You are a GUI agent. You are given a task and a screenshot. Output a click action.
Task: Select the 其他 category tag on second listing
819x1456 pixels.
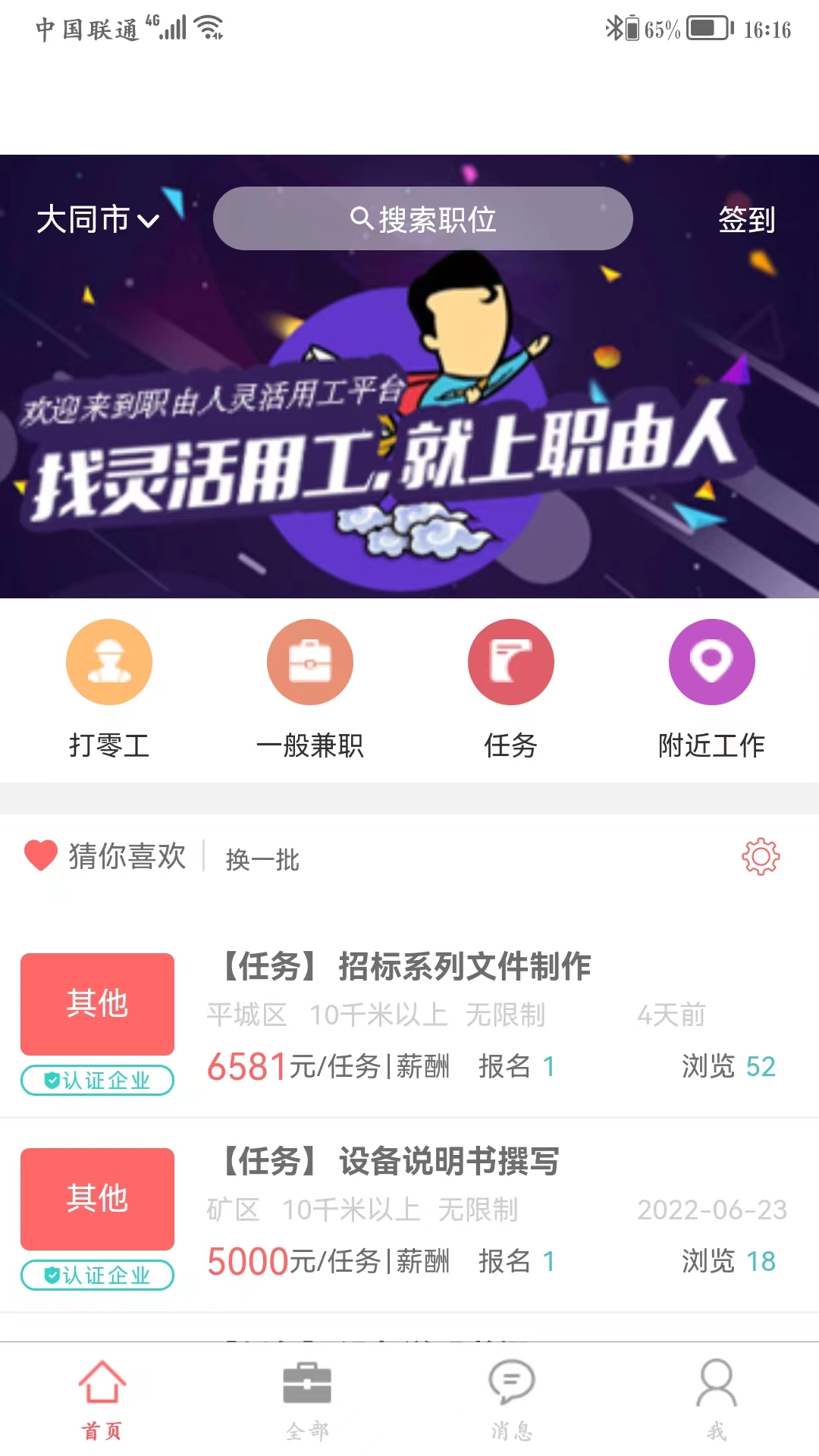(97, 1200)
